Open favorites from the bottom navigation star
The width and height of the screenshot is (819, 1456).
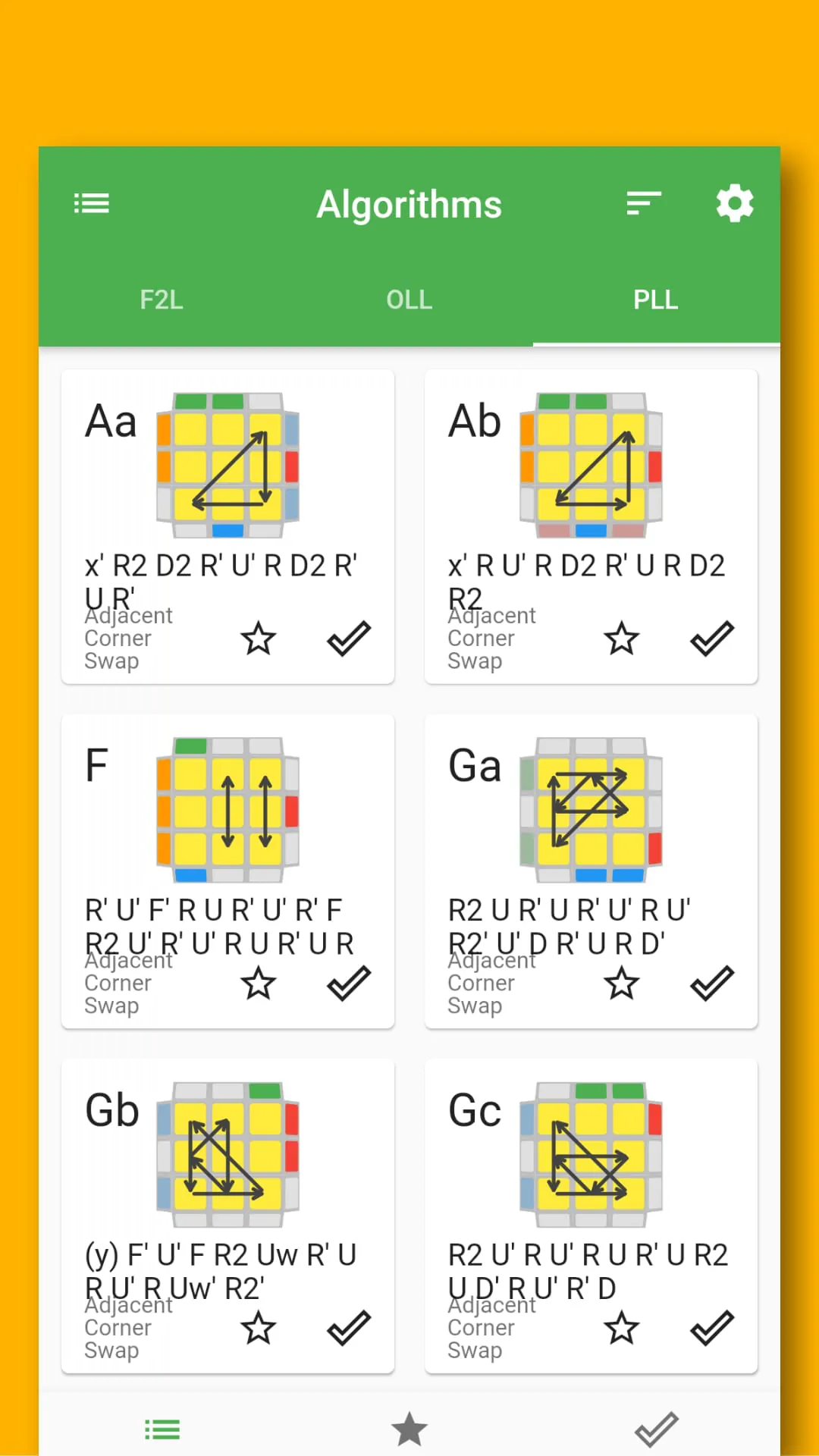409,1427
